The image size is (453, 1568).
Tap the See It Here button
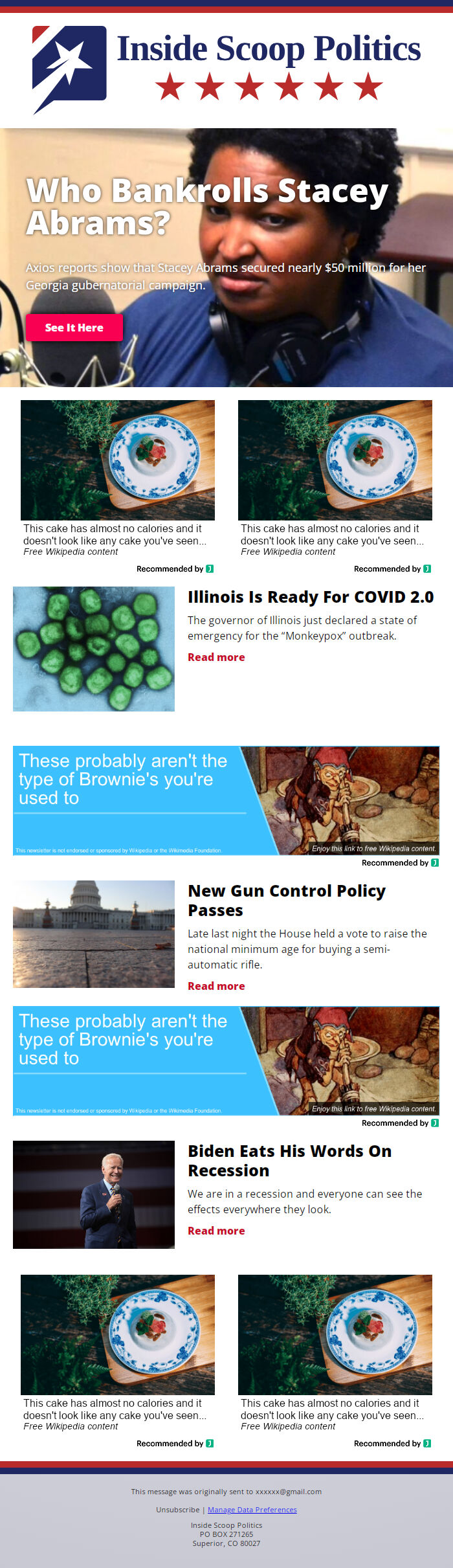[74, 328]
